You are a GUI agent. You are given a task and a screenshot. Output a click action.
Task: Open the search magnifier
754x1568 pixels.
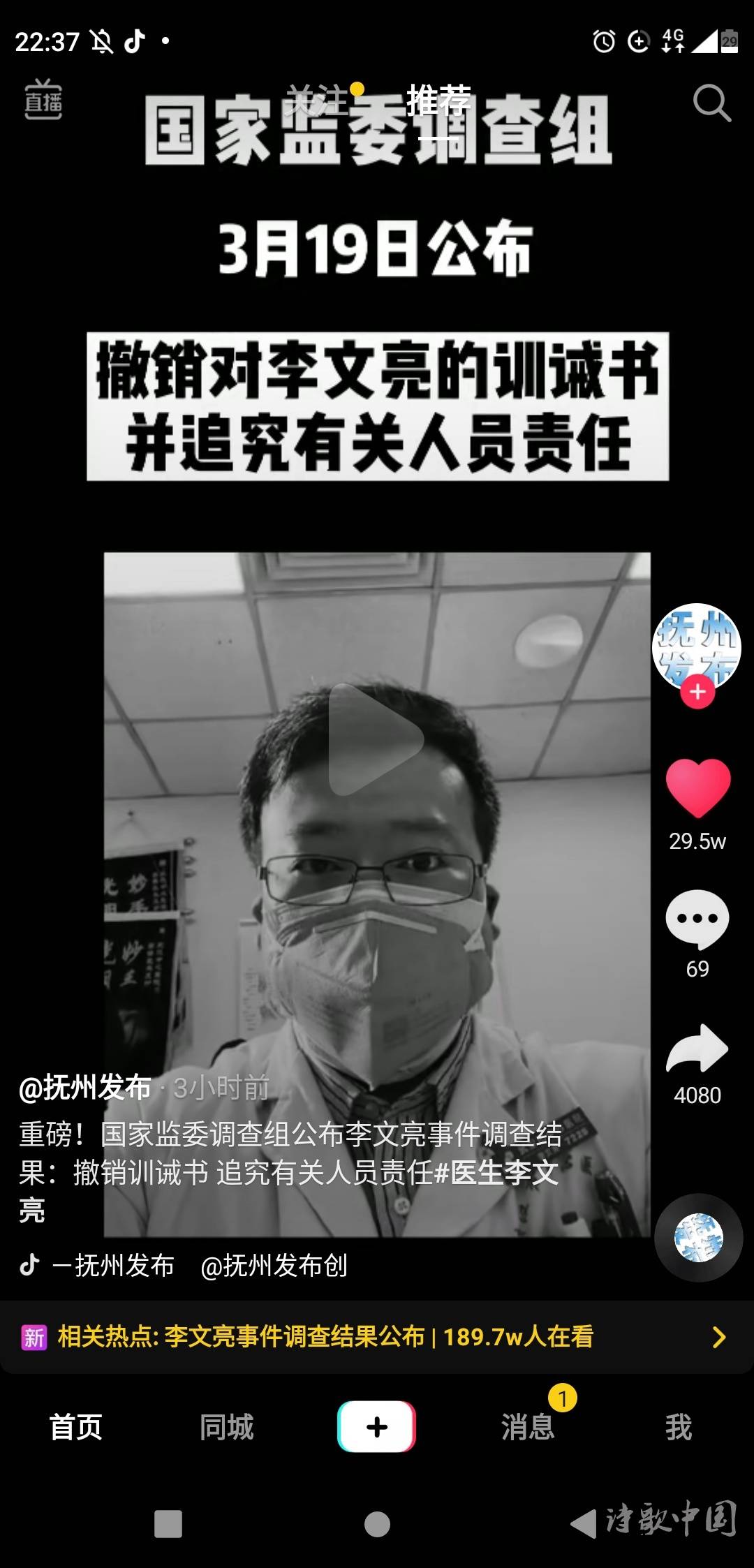[x=711, y=103]
